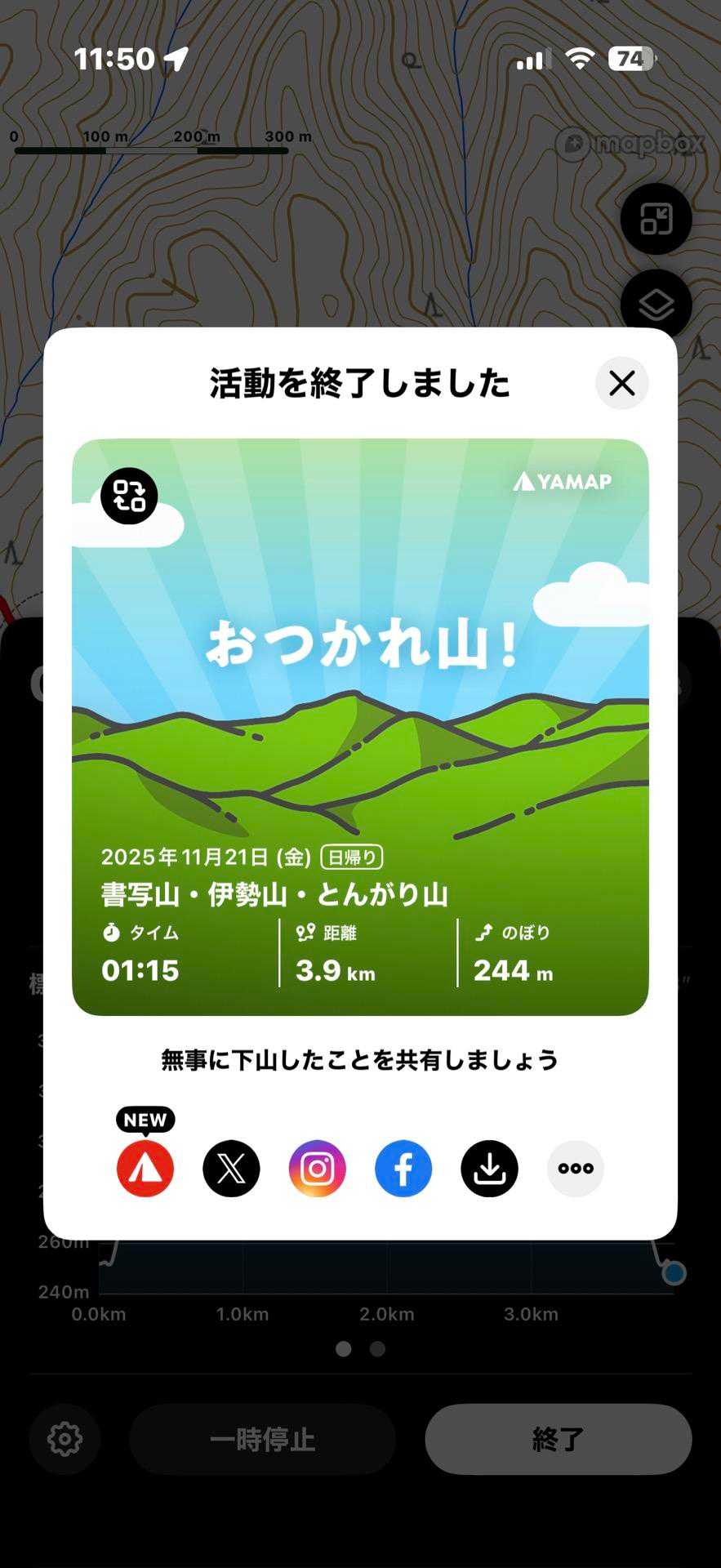Share the activity to YAMAP

(145, 1169)
